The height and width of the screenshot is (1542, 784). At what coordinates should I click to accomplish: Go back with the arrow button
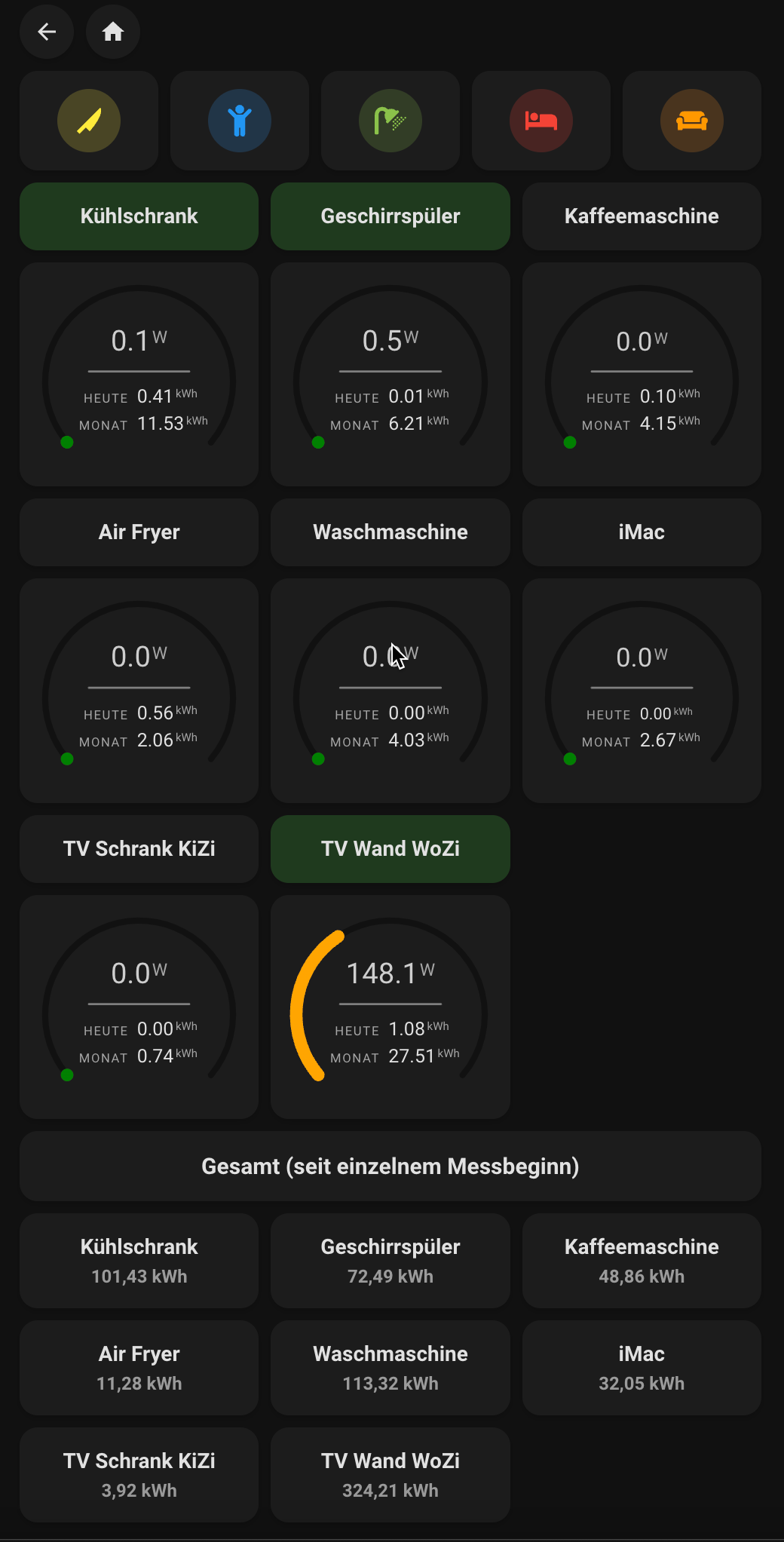(47, 32)
